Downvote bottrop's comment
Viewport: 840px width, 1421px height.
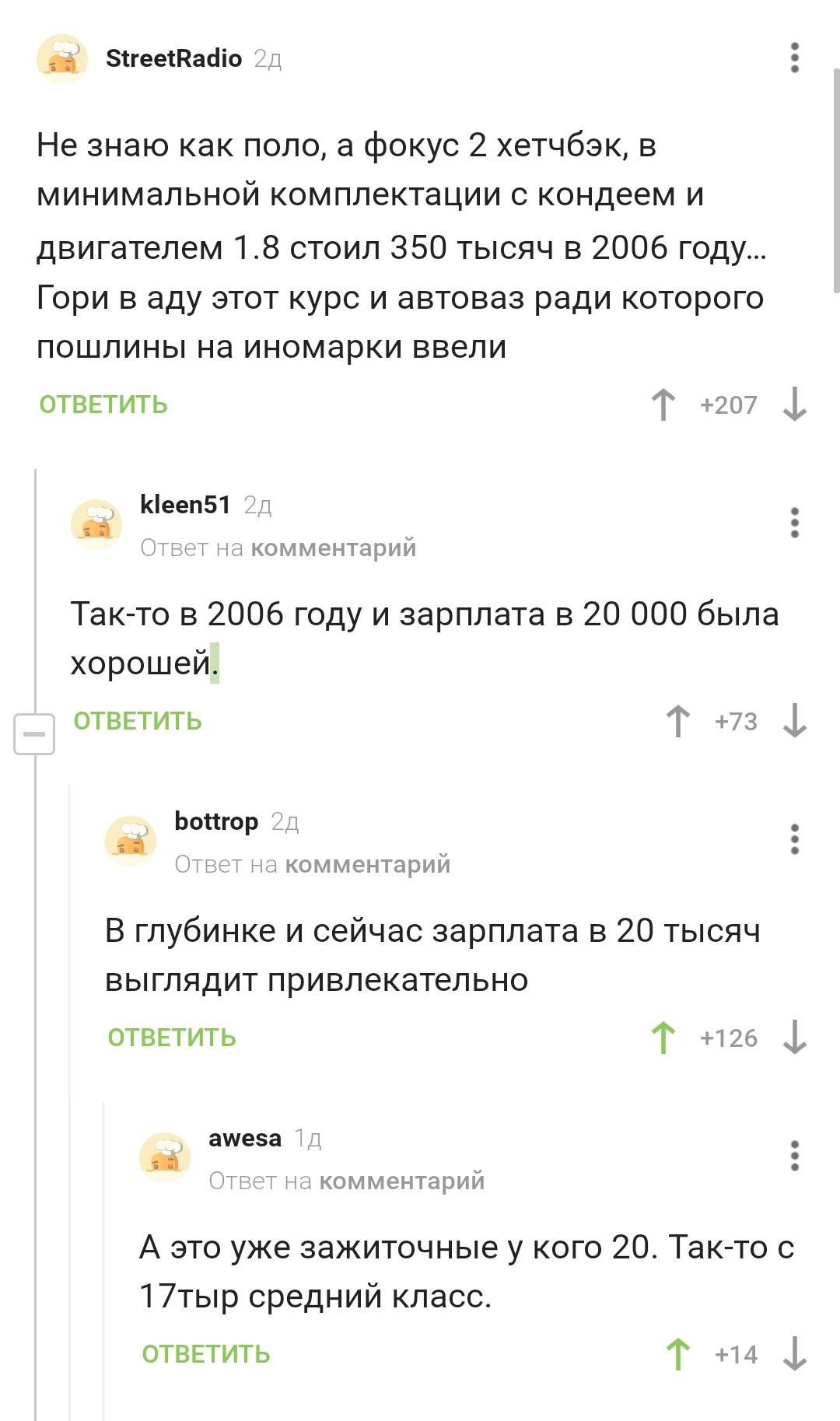pyautogui.click(x=794, y=1038)
